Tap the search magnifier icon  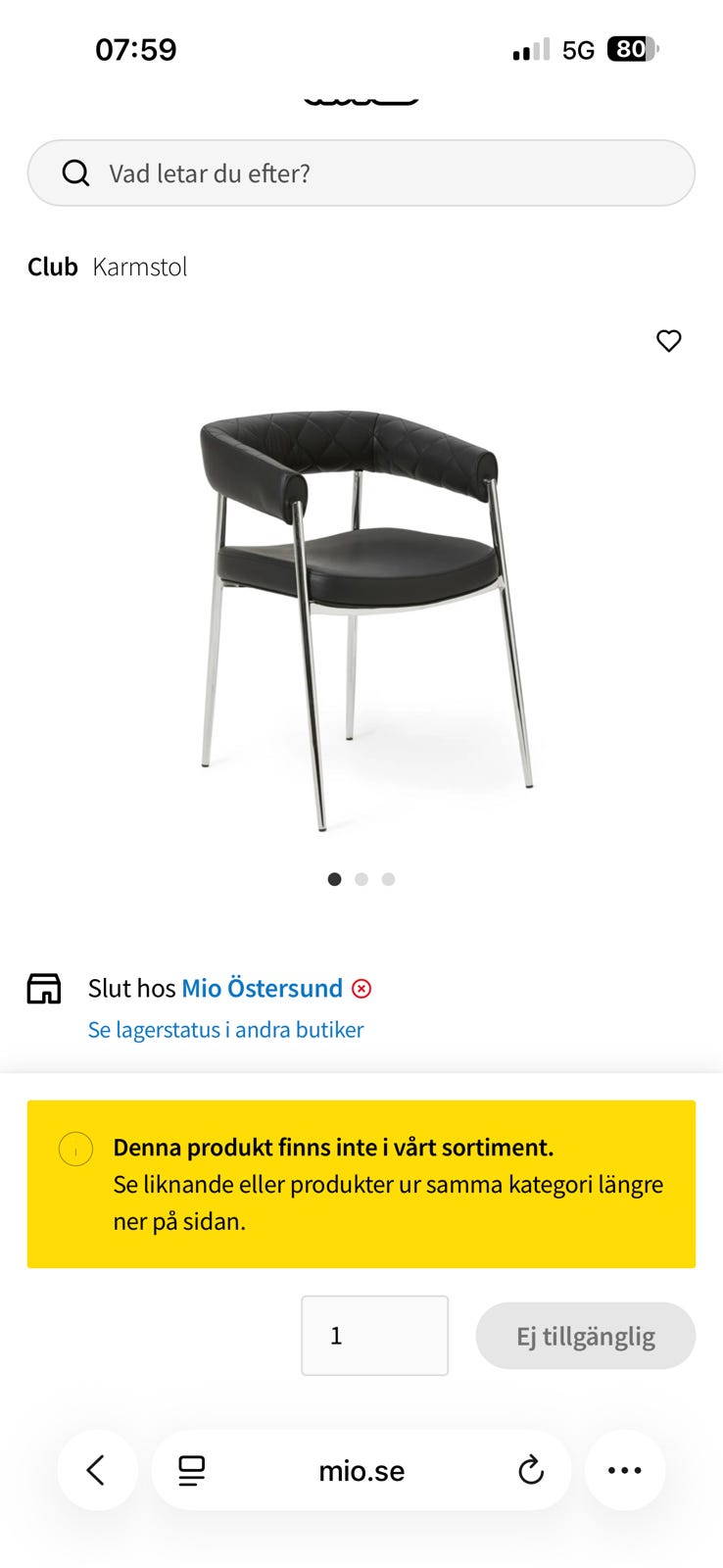pos(75,172)
